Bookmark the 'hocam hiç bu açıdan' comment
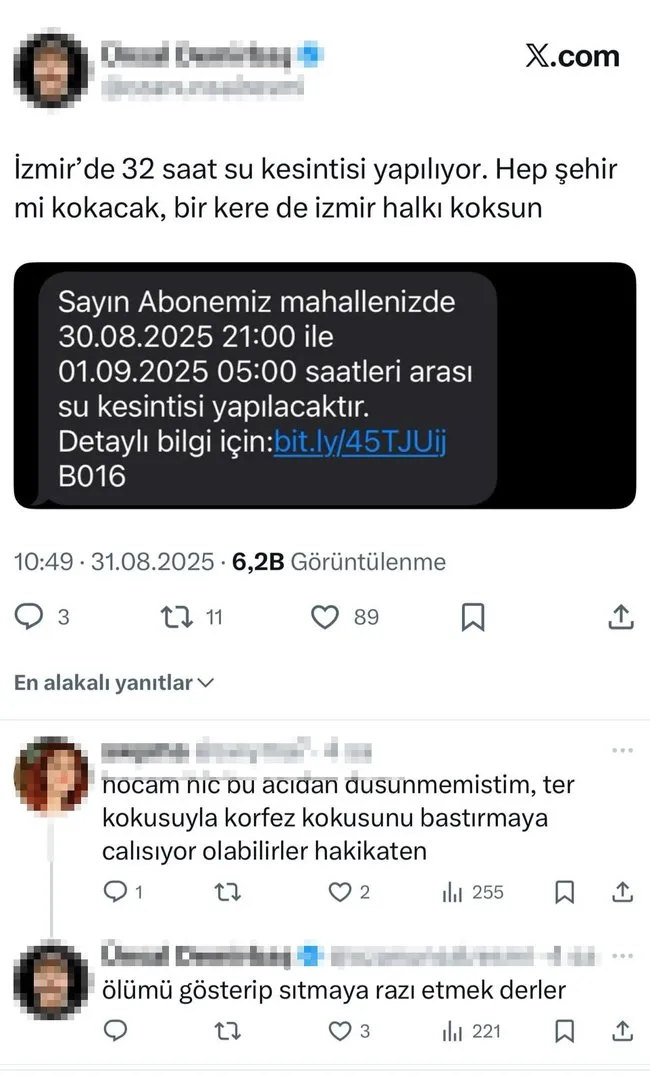650x1081 pixels. 565,891
